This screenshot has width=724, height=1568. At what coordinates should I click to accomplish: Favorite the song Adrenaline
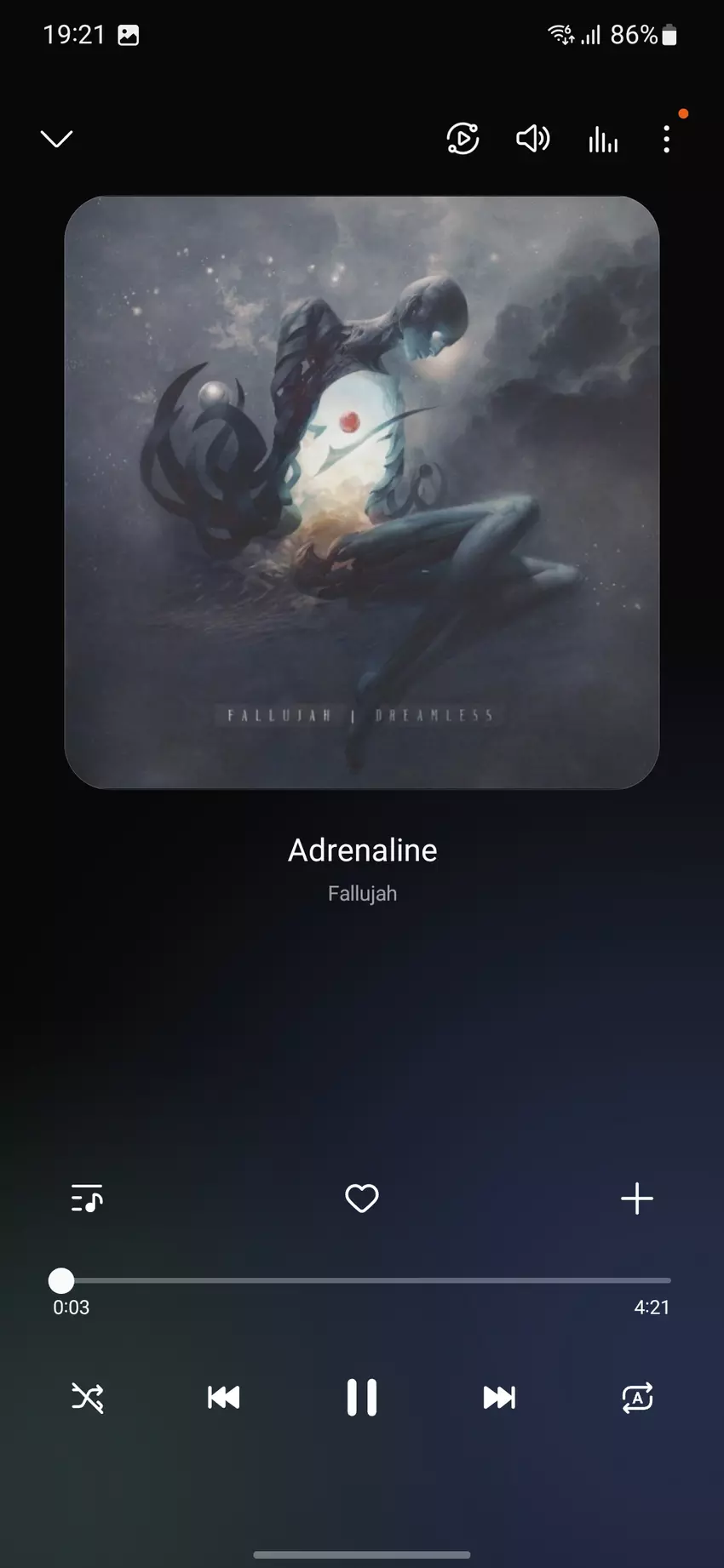point(362,1199)
